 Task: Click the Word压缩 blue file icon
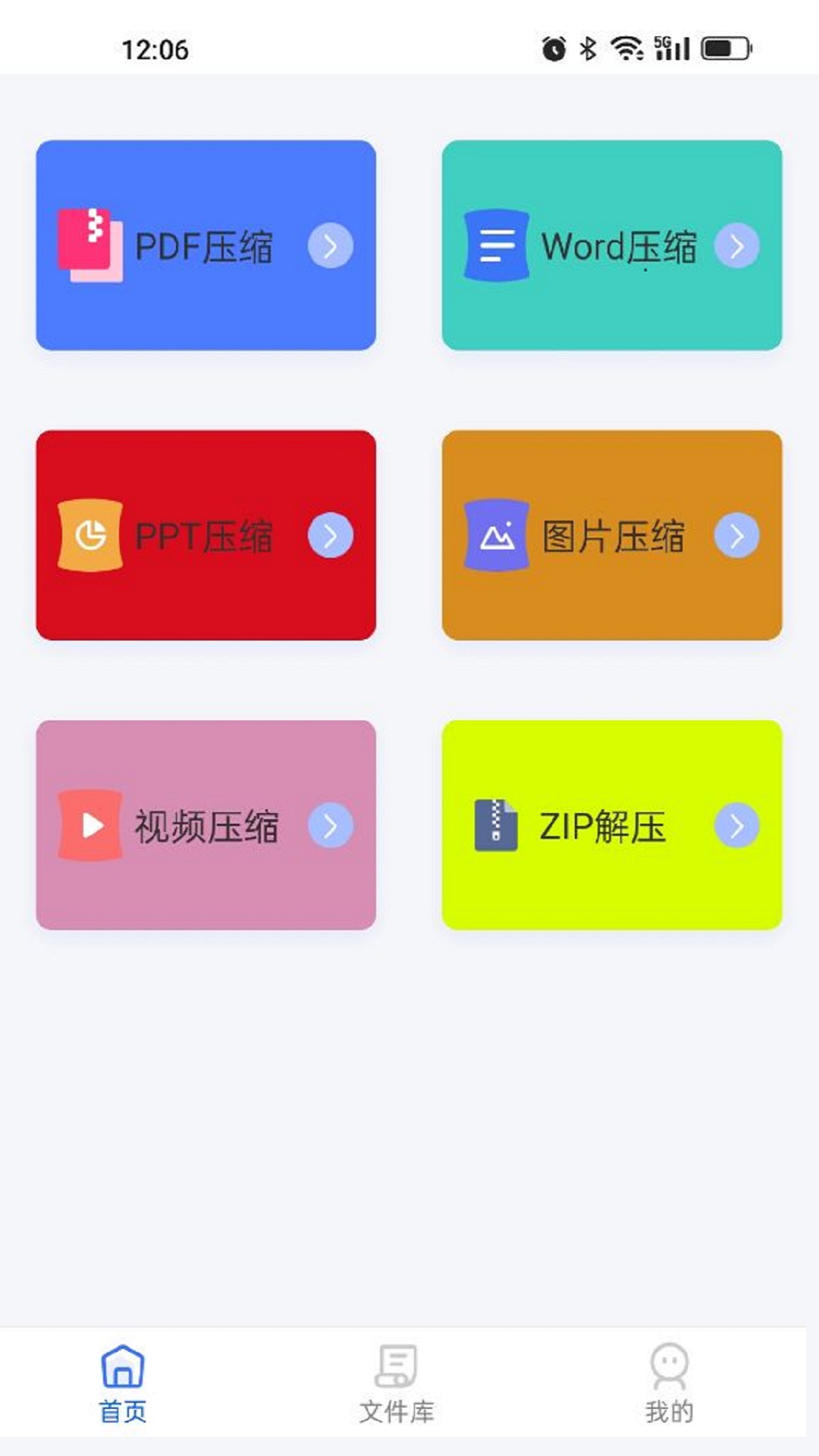(496, 245)
